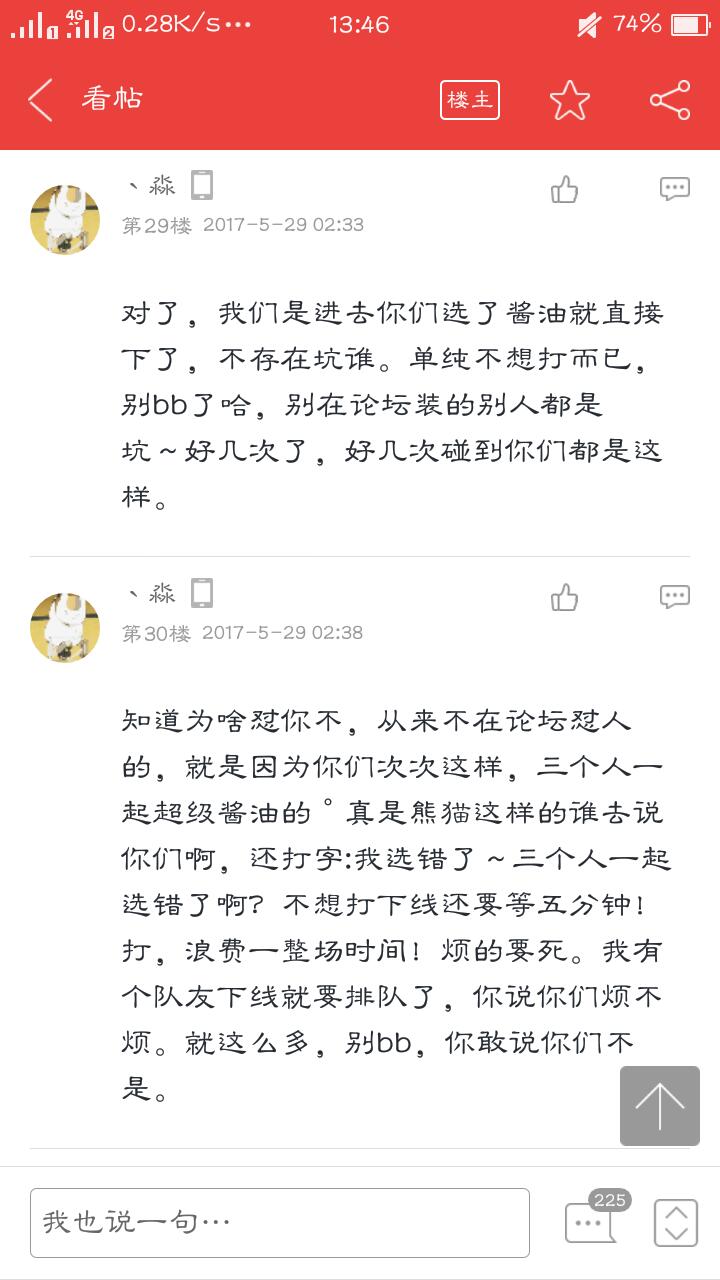Viewport: 720px width, 1280px height.
Task: Open the avatar of the 第29楼 poster
Action: click(x=65, y=219)
